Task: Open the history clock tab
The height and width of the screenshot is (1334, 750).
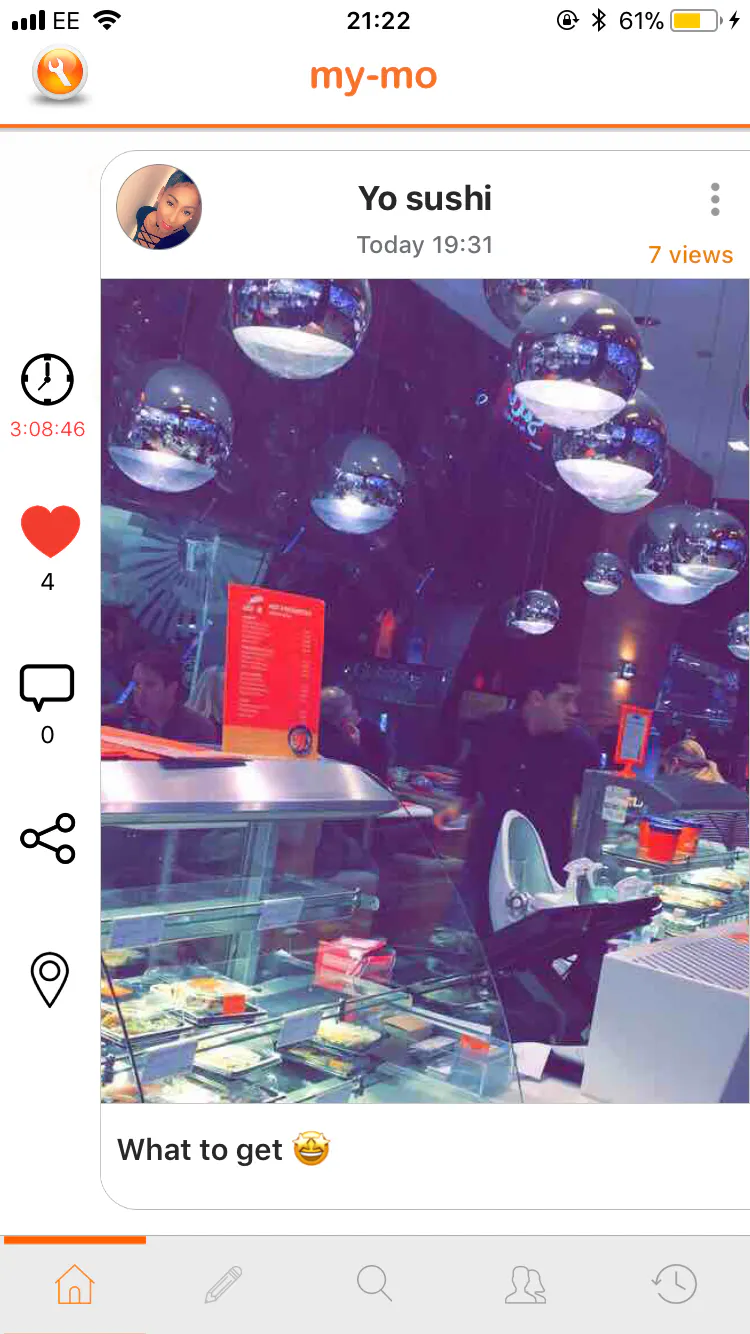Action: point(674,1284)
